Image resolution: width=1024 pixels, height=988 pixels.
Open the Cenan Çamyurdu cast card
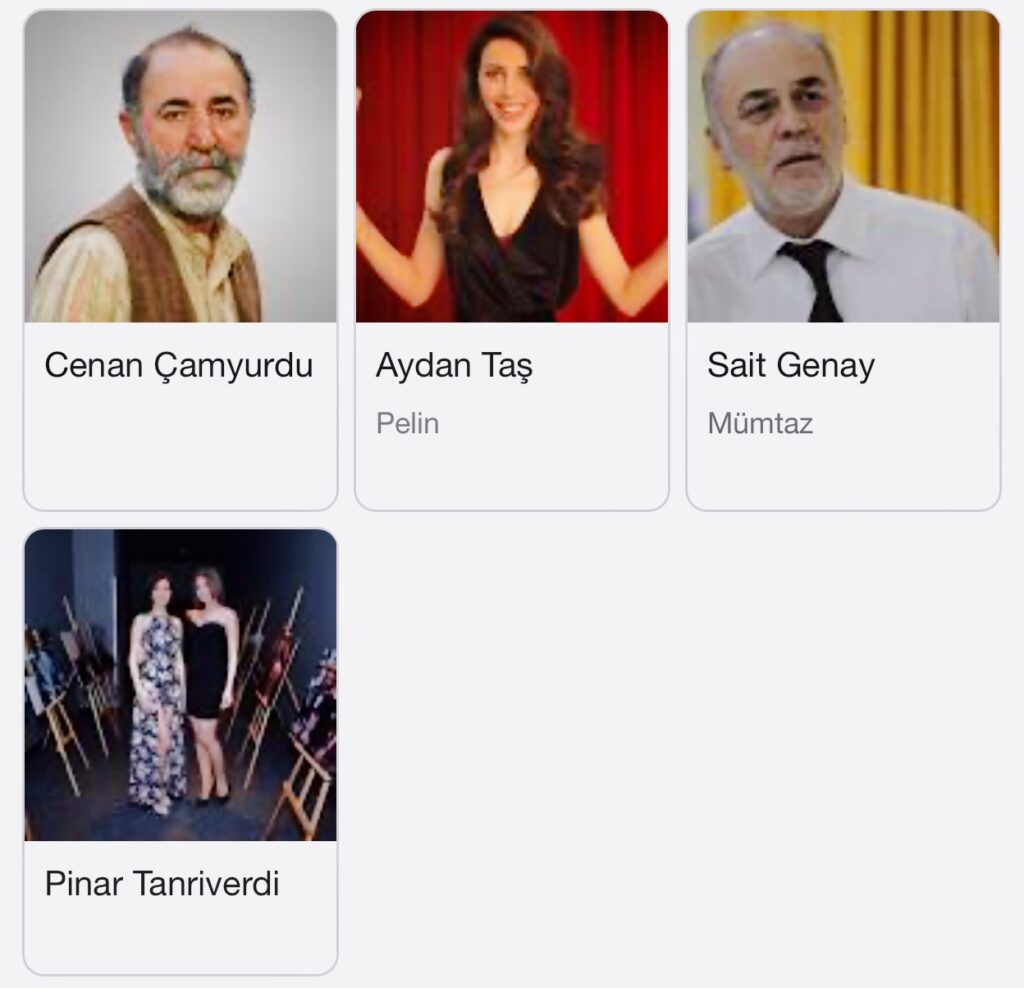pos(180,260)
